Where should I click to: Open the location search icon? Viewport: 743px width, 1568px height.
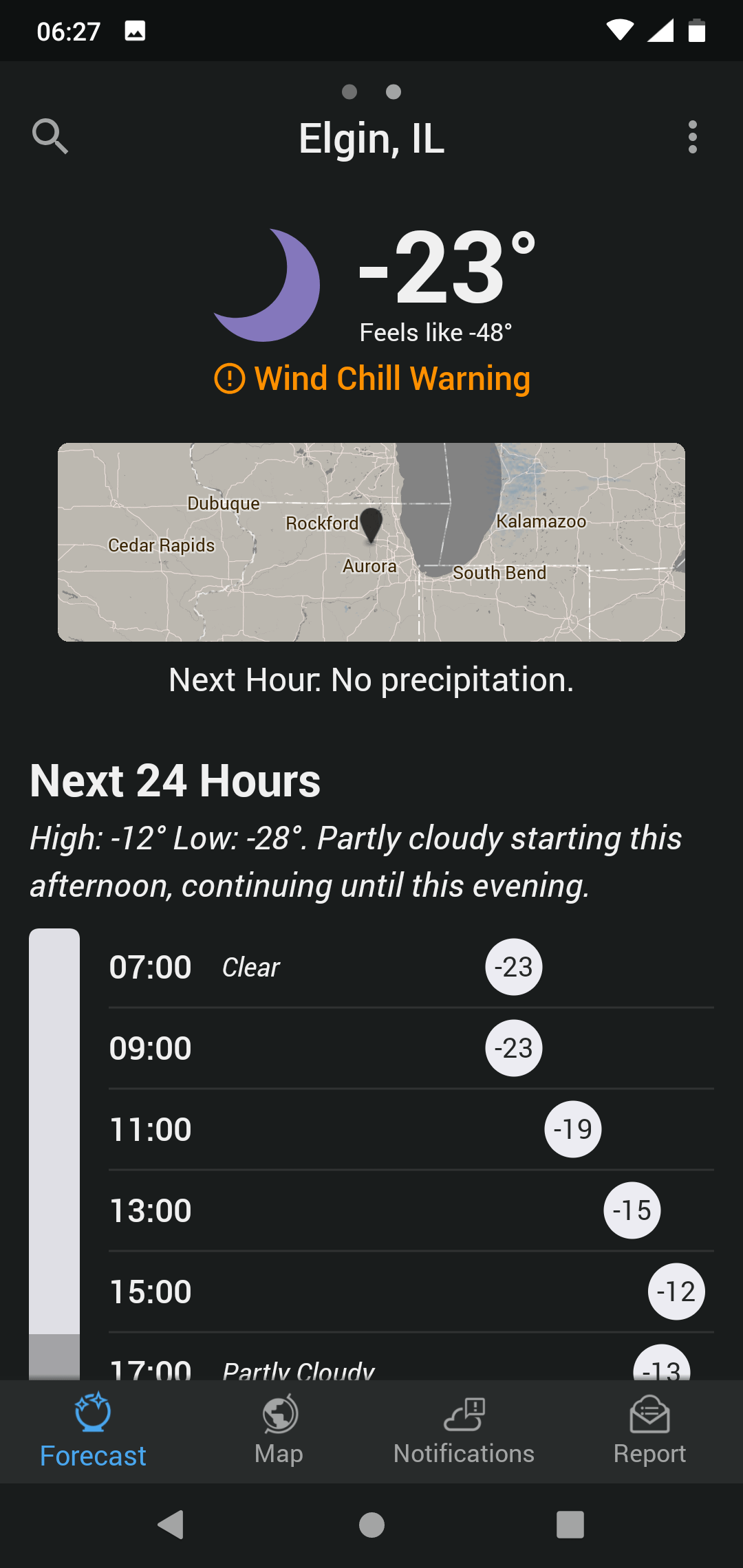pos(50,136)
